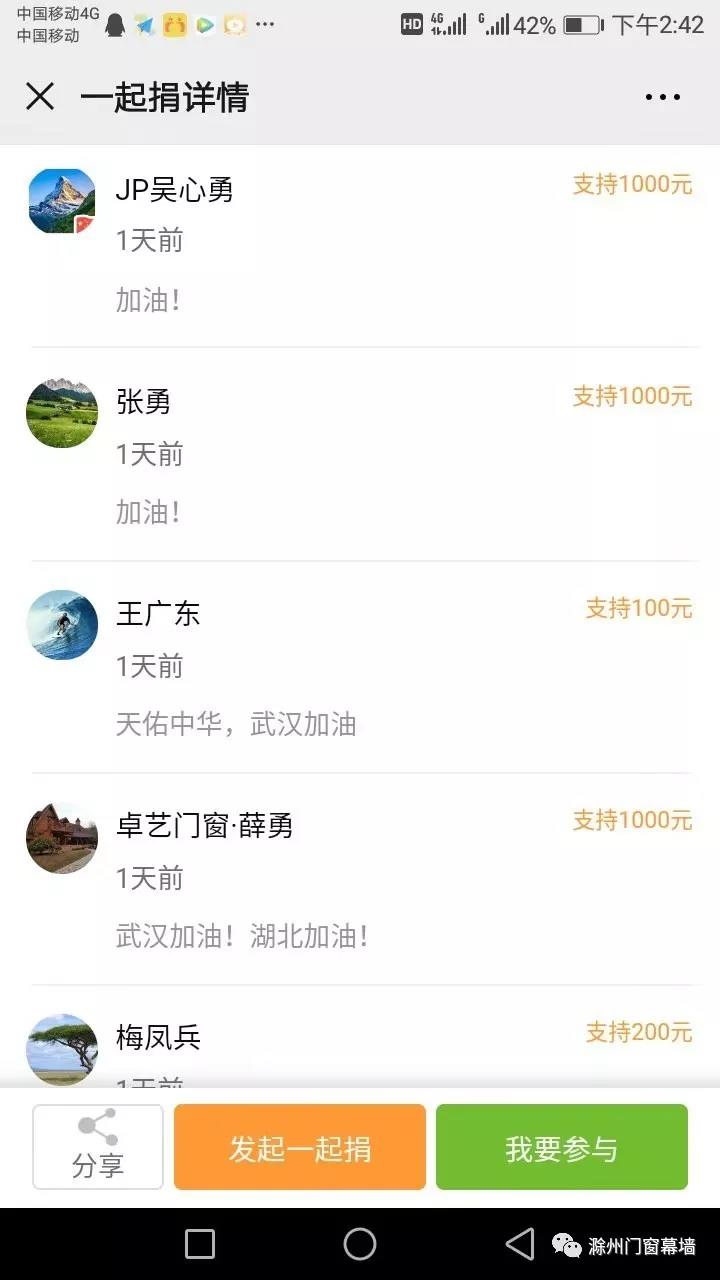Go back with the system back button
Screen dimensions: 720x1280
pyautogui.click(x=519, y=1244)
